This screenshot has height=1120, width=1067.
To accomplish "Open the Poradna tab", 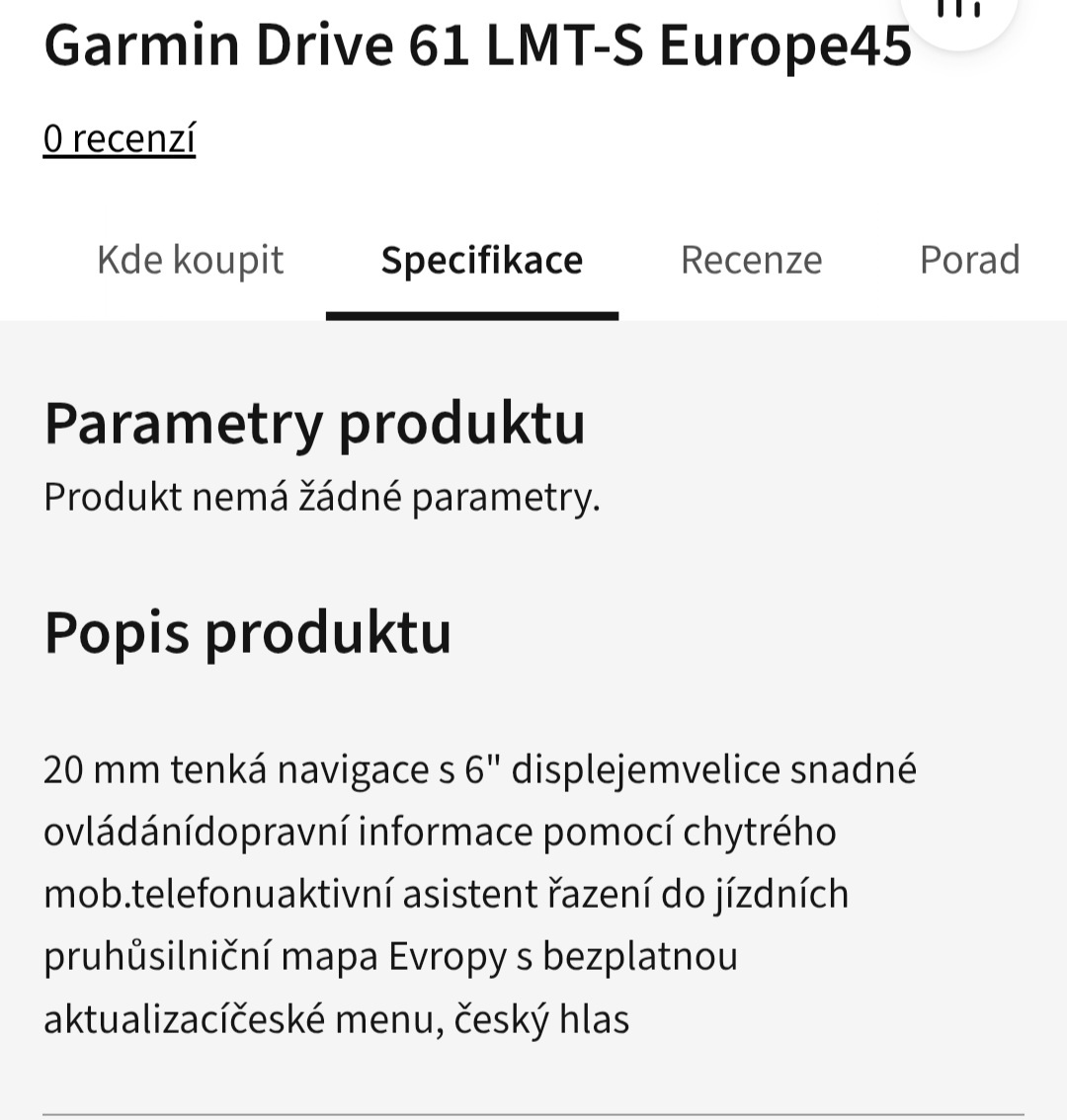I will pos(969,259).
